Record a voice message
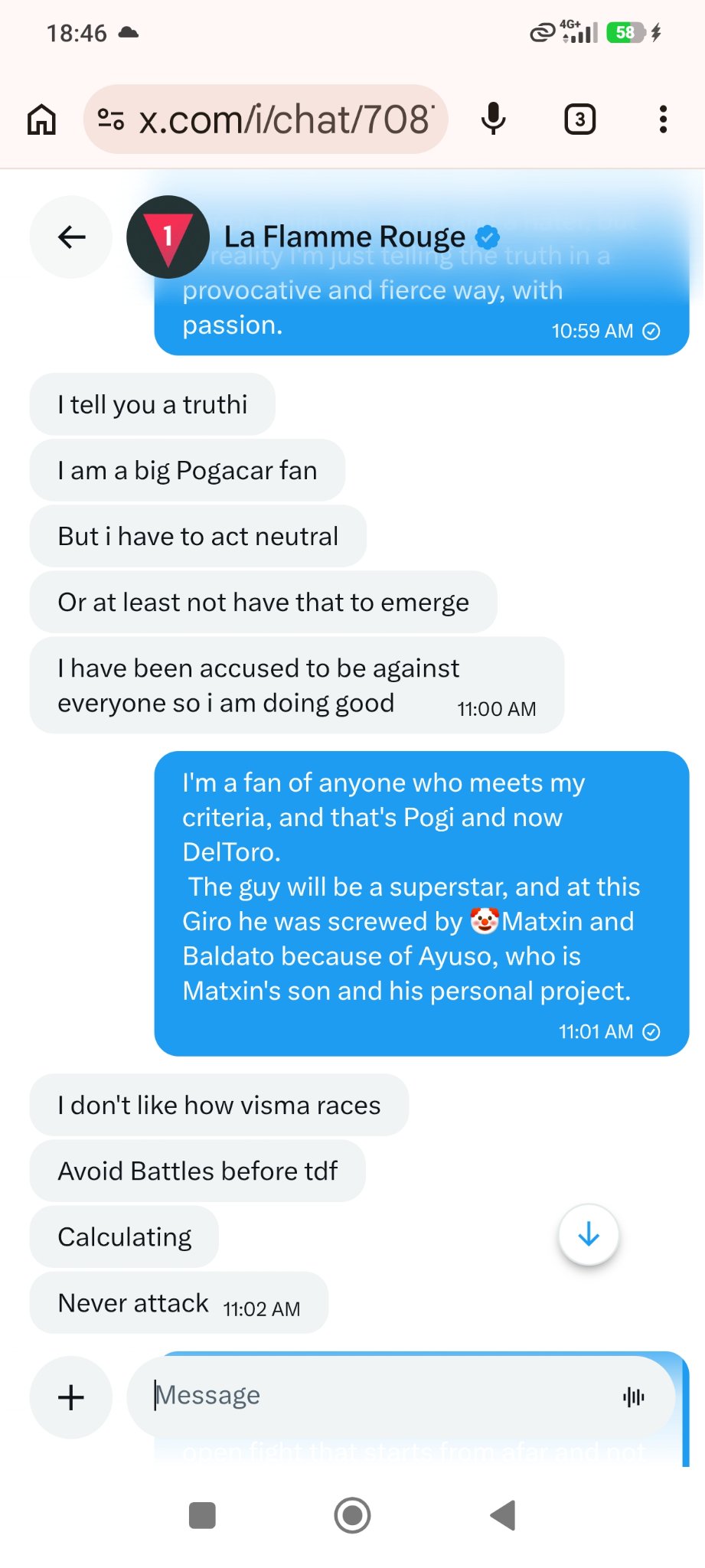 (x=634, y=1397)
